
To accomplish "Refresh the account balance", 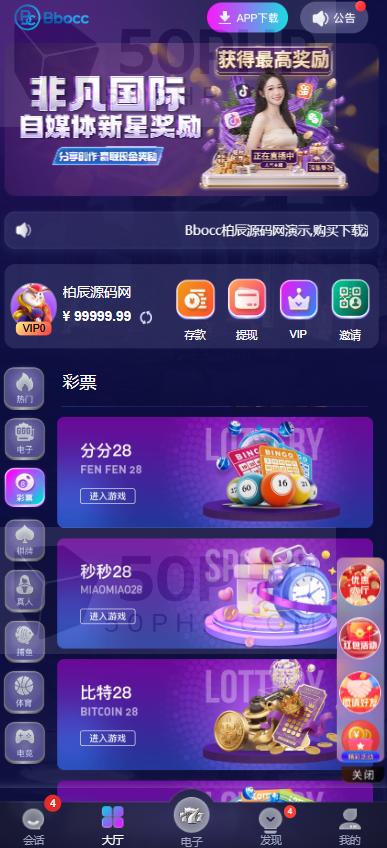I will click(x=146, y=317).
